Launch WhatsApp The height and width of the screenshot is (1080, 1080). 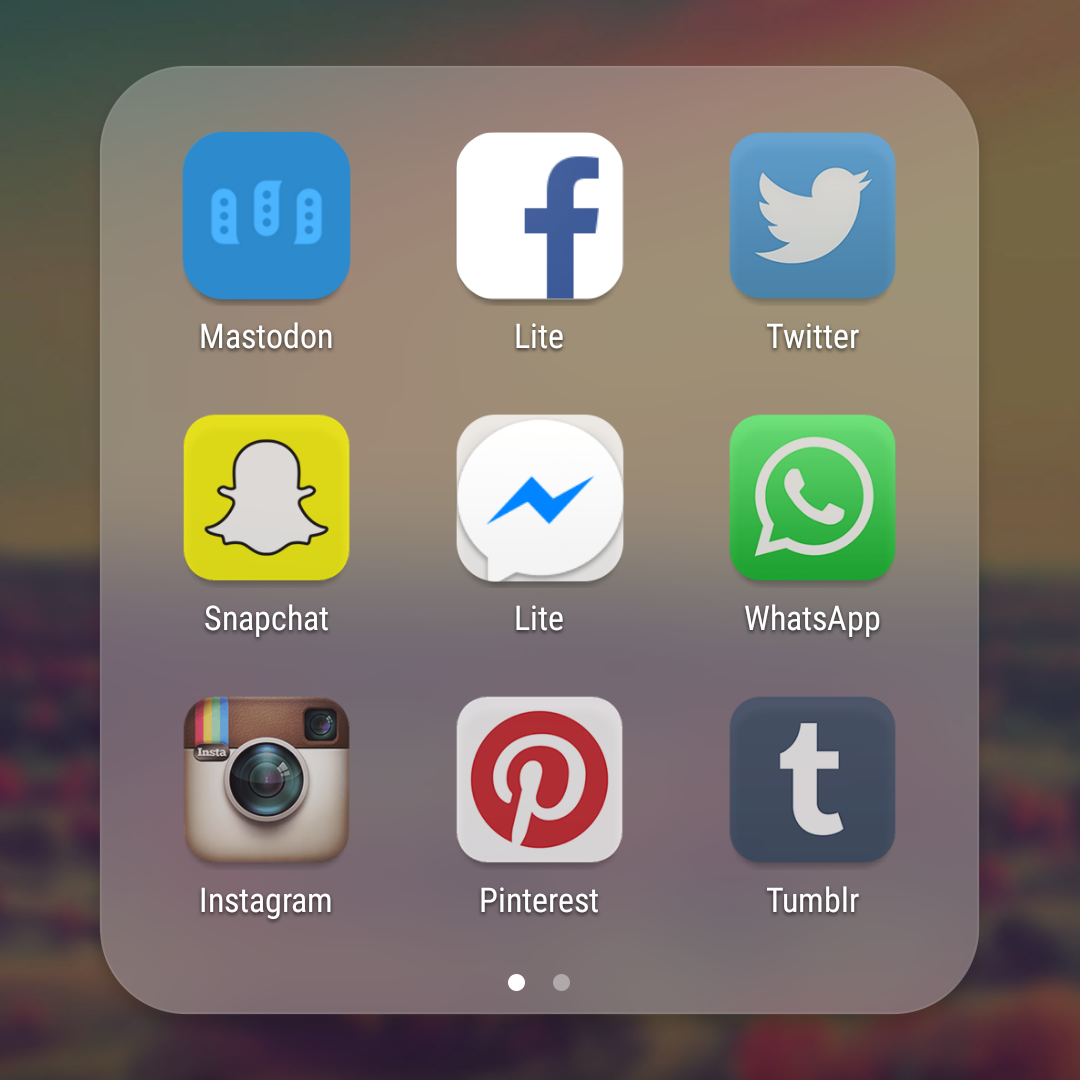click(812, 497)
